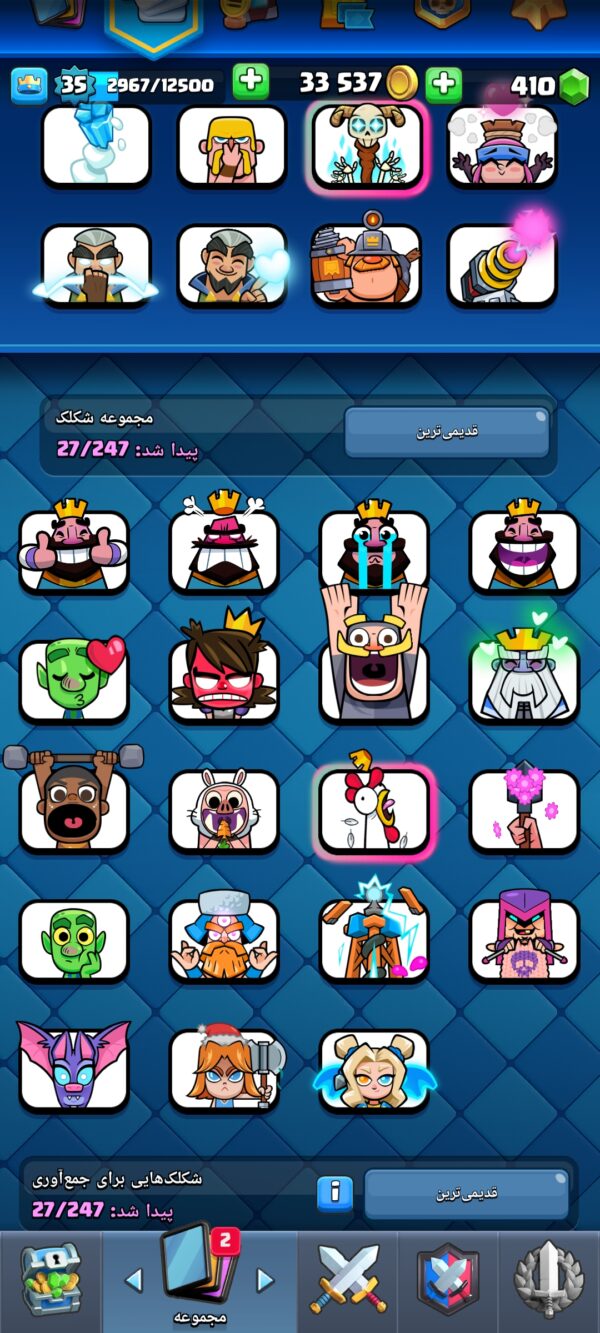Add experience with the plus beside 2967/12500
This screenshot has height=1333, width=600.
[x=251, y=83]
